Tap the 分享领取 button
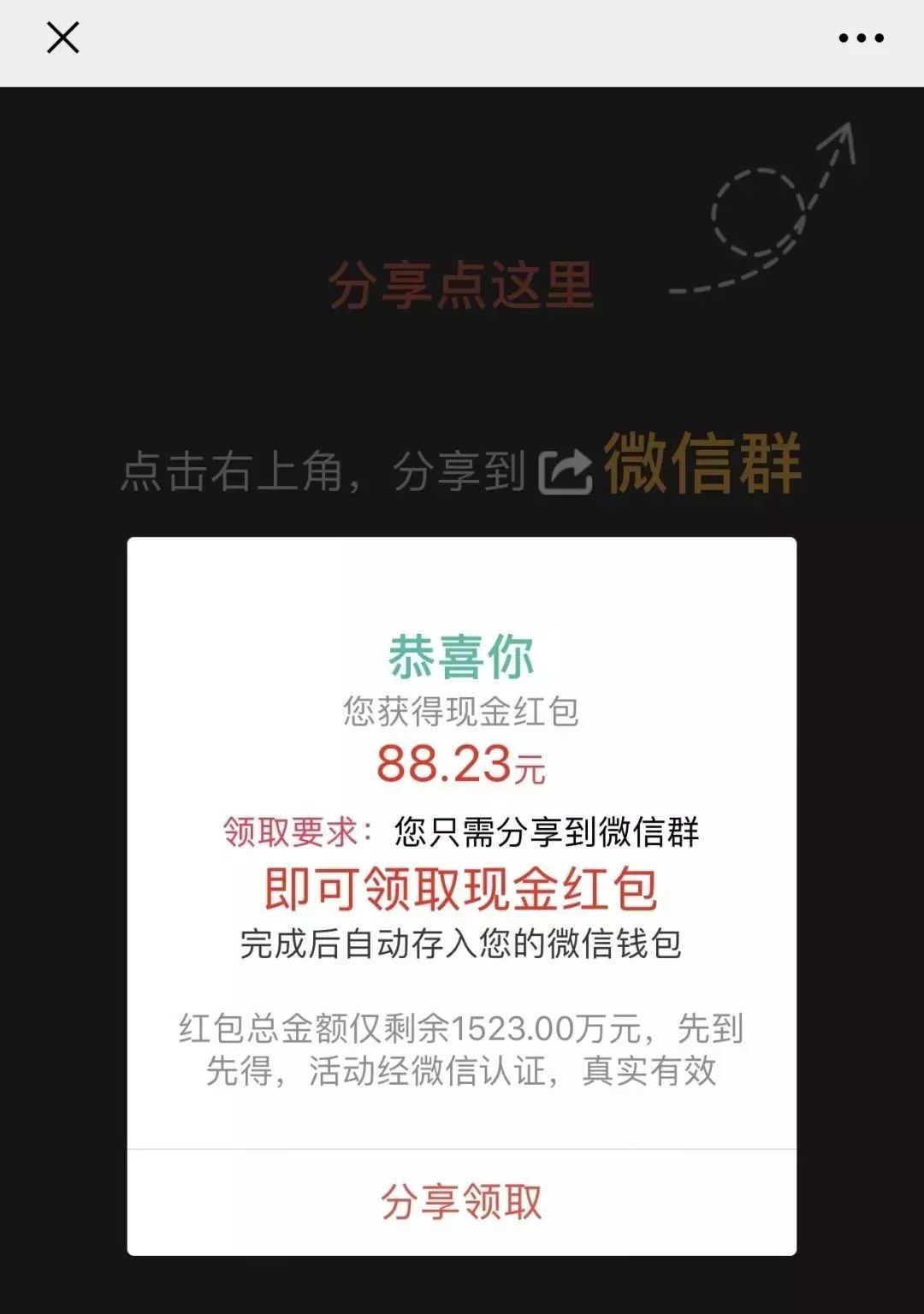Image resolution: width=924 pixels, height=1314 pixels. 461,1202
